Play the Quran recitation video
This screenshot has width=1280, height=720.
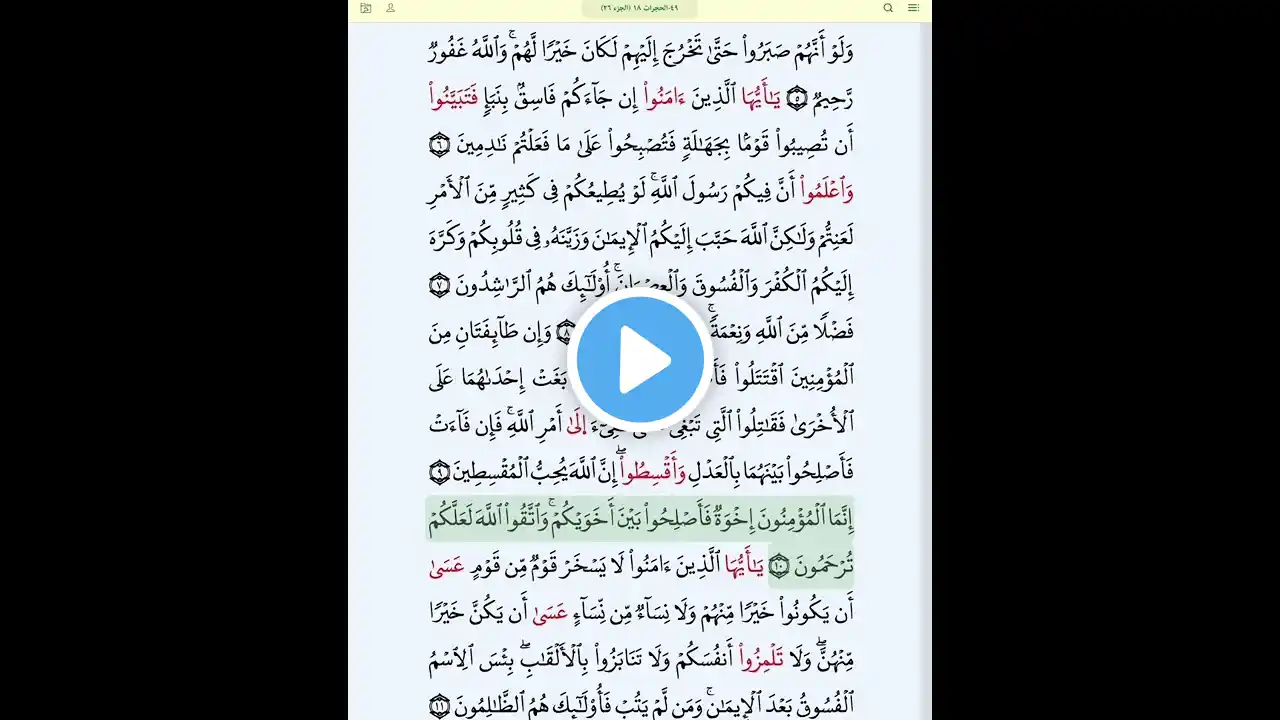(x=640, y=360)
